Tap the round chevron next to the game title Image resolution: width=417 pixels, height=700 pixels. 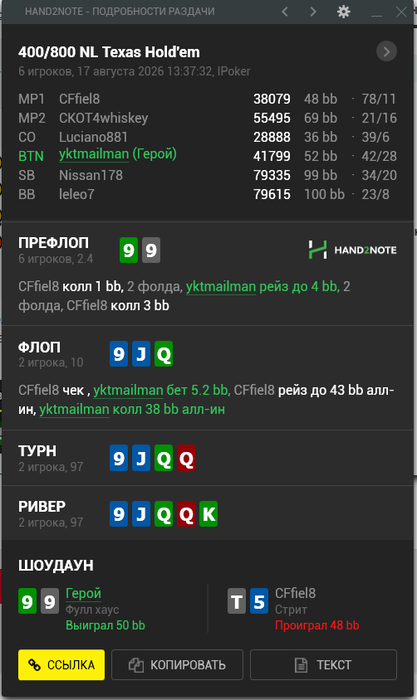coord(387,52)
